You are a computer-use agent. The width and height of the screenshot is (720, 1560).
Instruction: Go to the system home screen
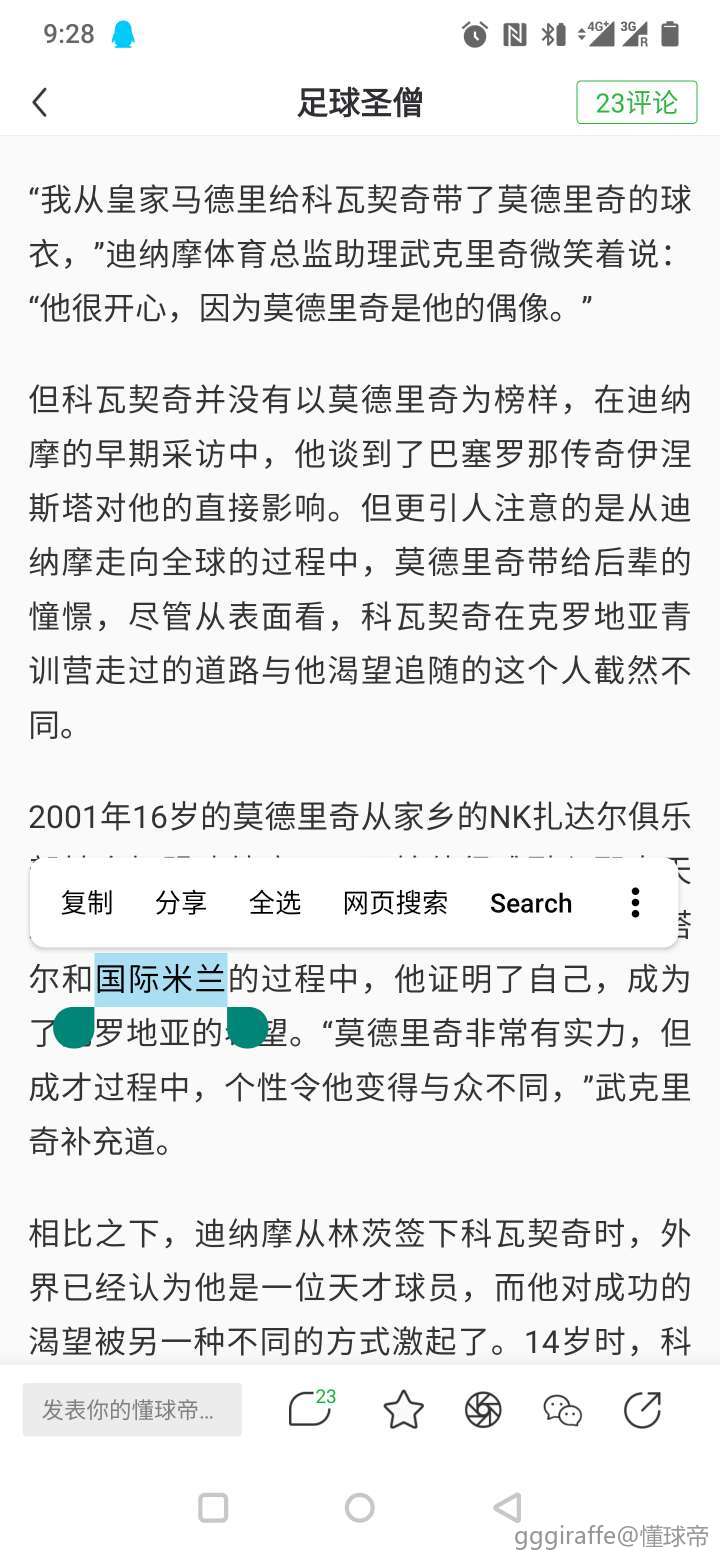coord(359,1507)
